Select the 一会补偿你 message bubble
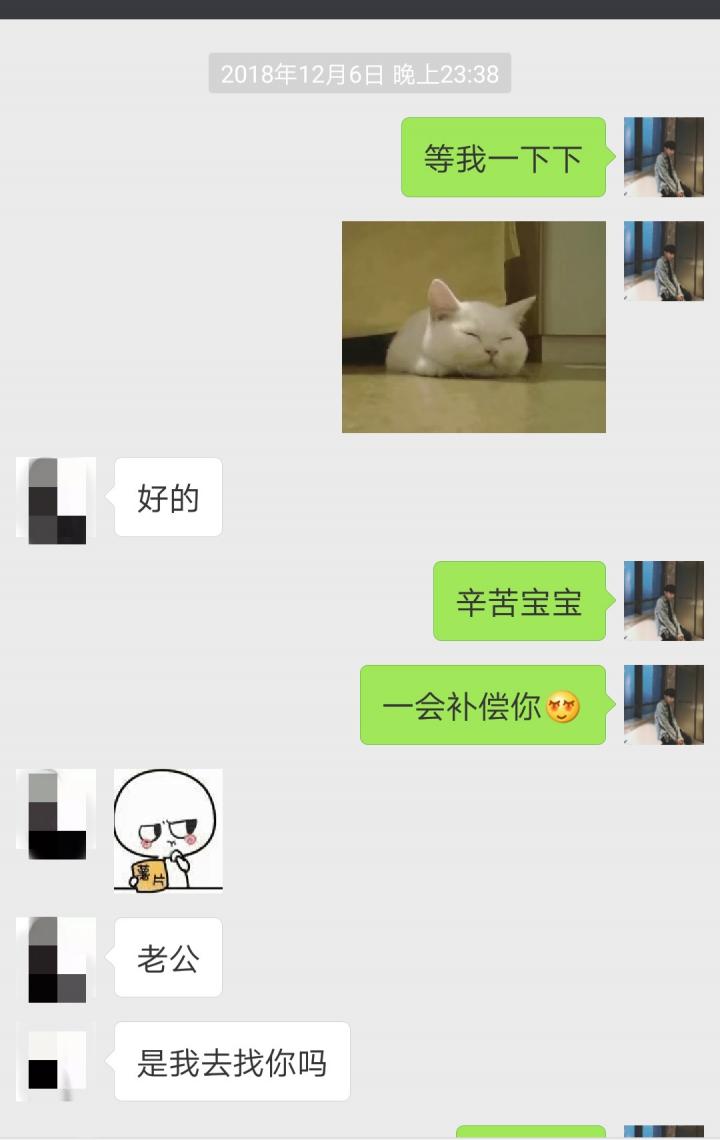Image resolution: width=720 pixels, height=1140 pixels. (483, 707)
